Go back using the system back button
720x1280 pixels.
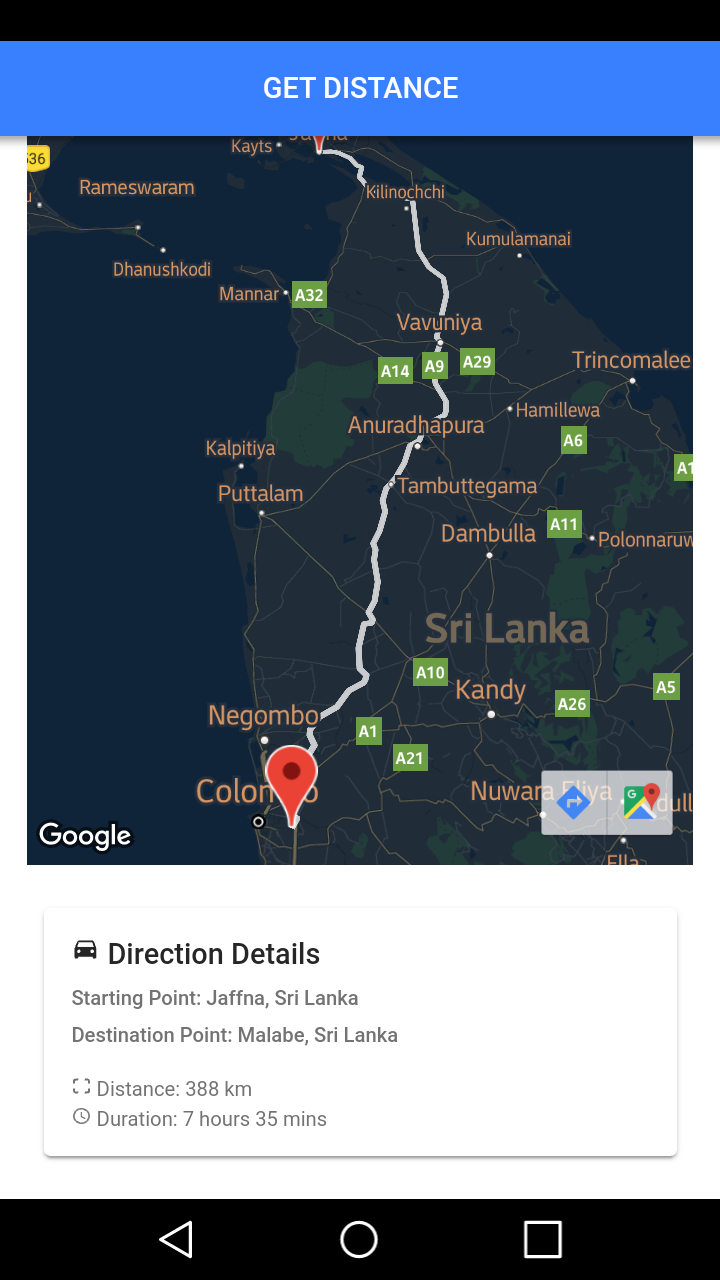pos(176,1240)
